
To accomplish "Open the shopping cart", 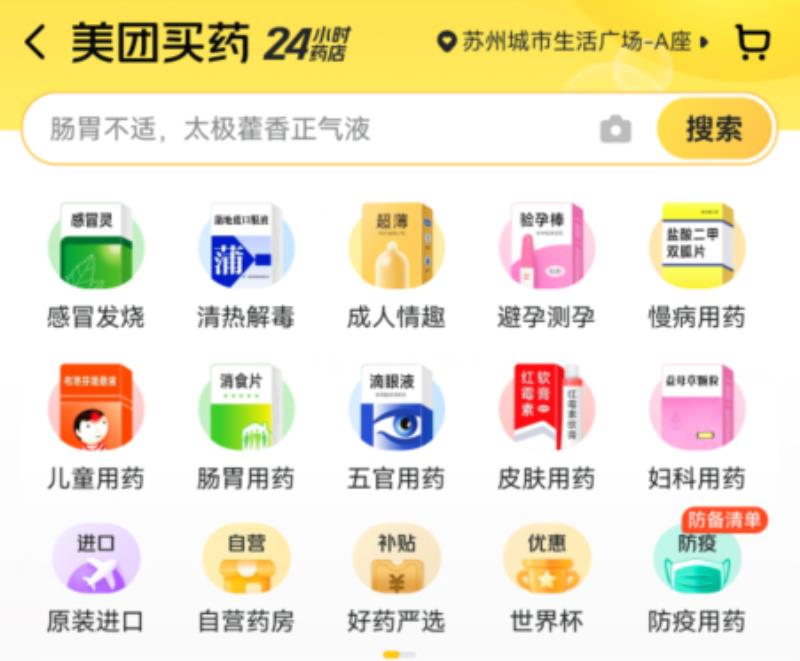I will click(x=752, y=42).
